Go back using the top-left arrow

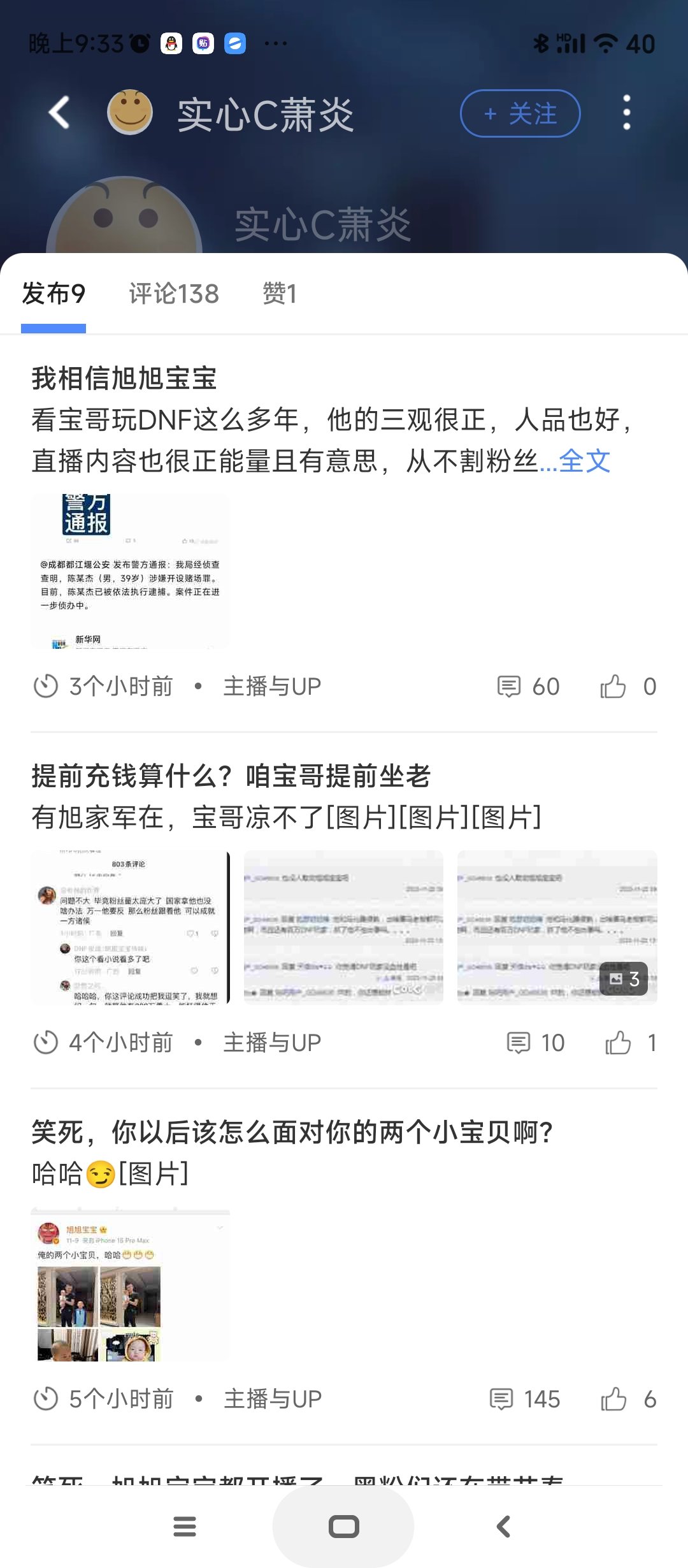pos(59,113)
